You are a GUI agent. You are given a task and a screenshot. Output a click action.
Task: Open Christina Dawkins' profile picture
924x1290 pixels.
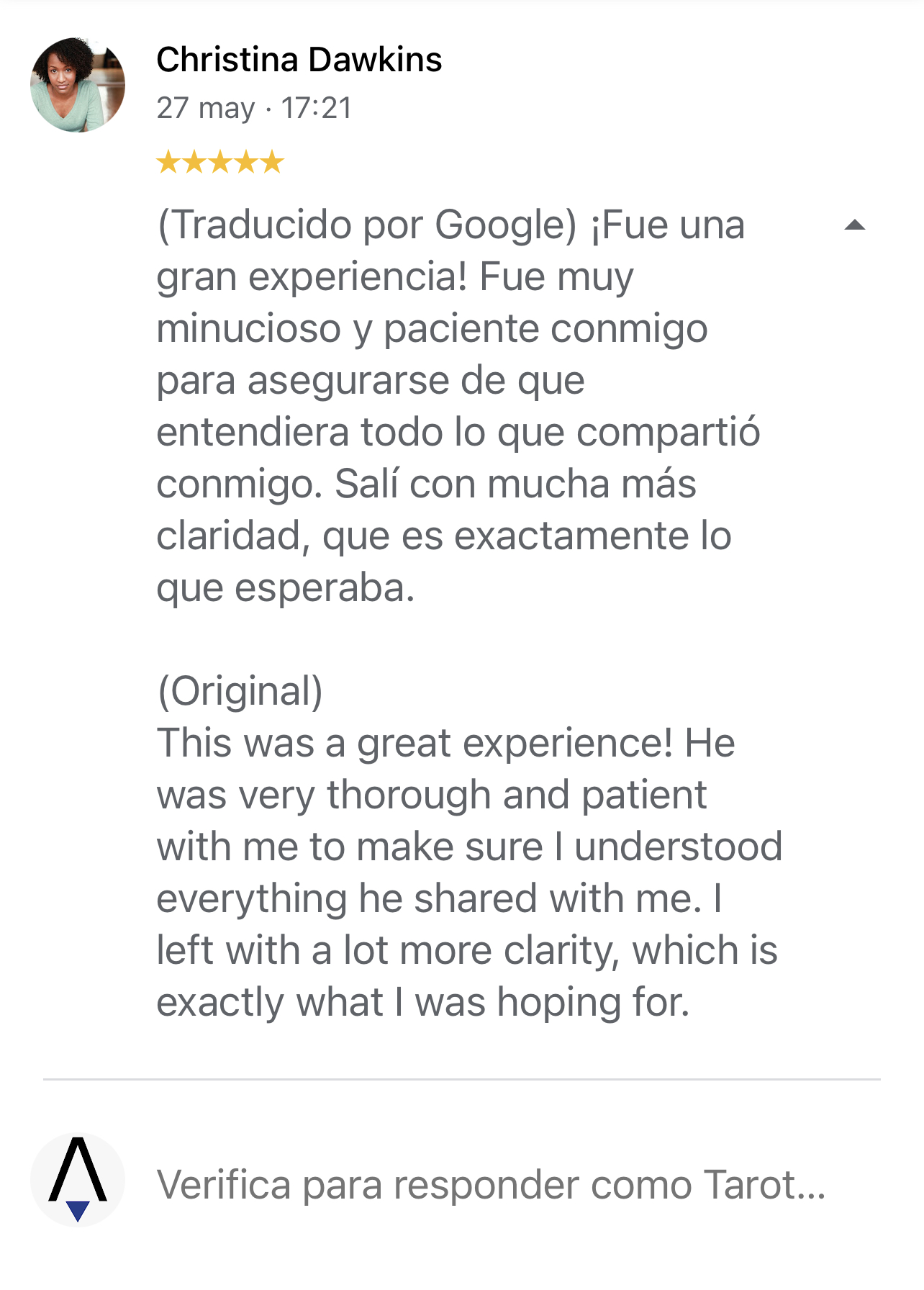[78, 85]
